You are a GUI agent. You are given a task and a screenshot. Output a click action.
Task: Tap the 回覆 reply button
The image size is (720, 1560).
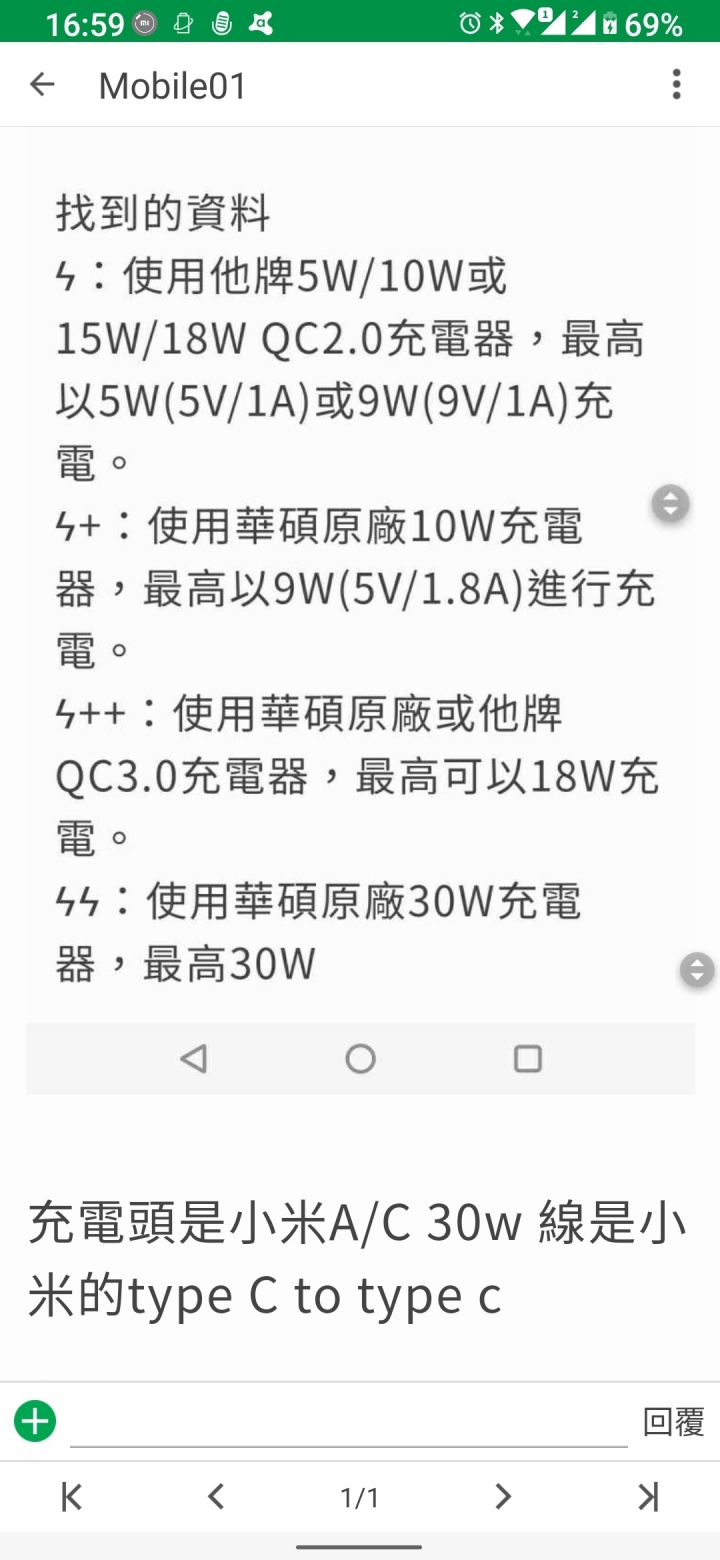click(x=674, y=1422)
